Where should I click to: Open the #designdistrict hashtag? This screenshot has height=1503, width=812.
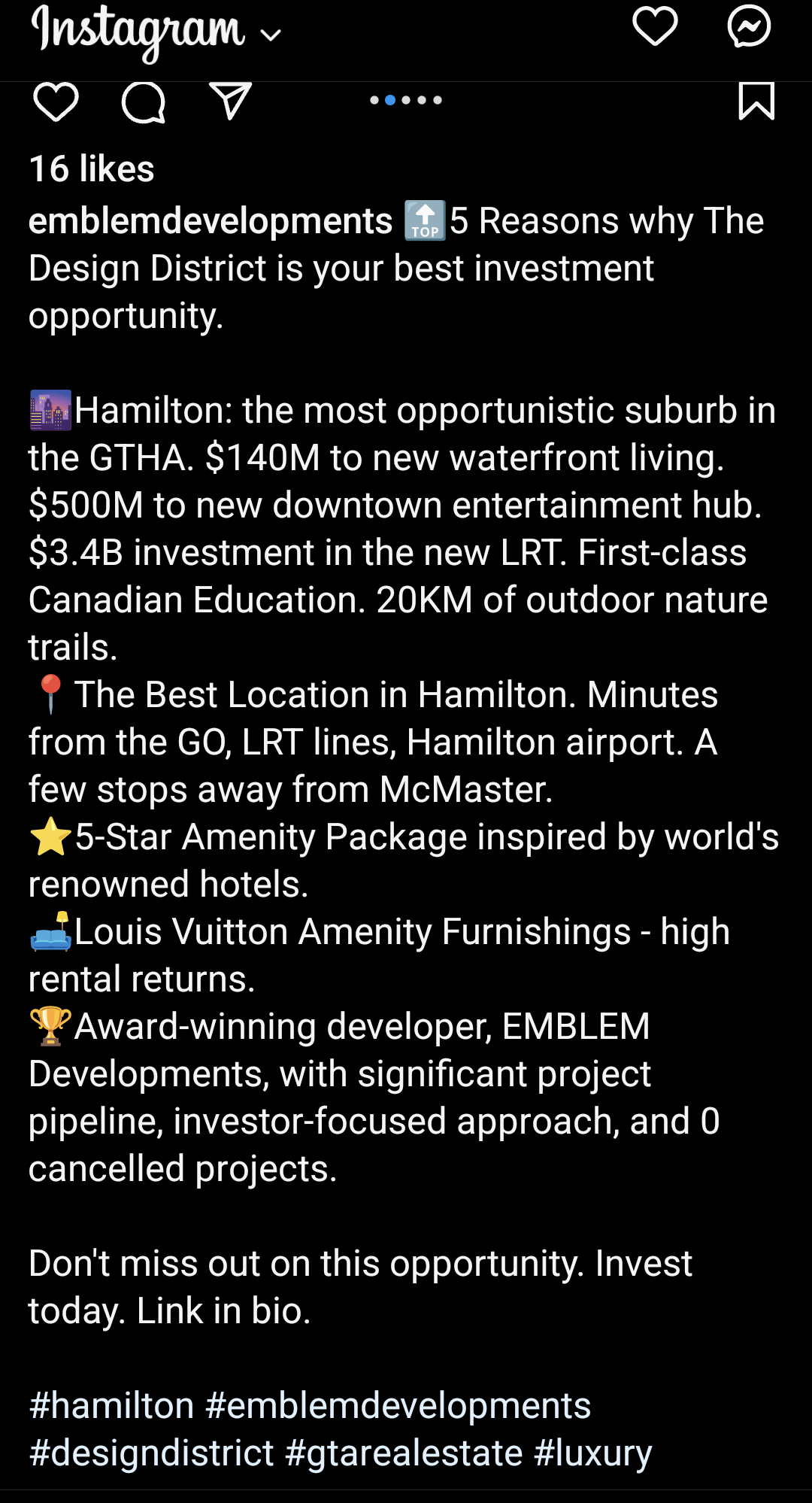pyautogui.click(x=151, y=1453)
